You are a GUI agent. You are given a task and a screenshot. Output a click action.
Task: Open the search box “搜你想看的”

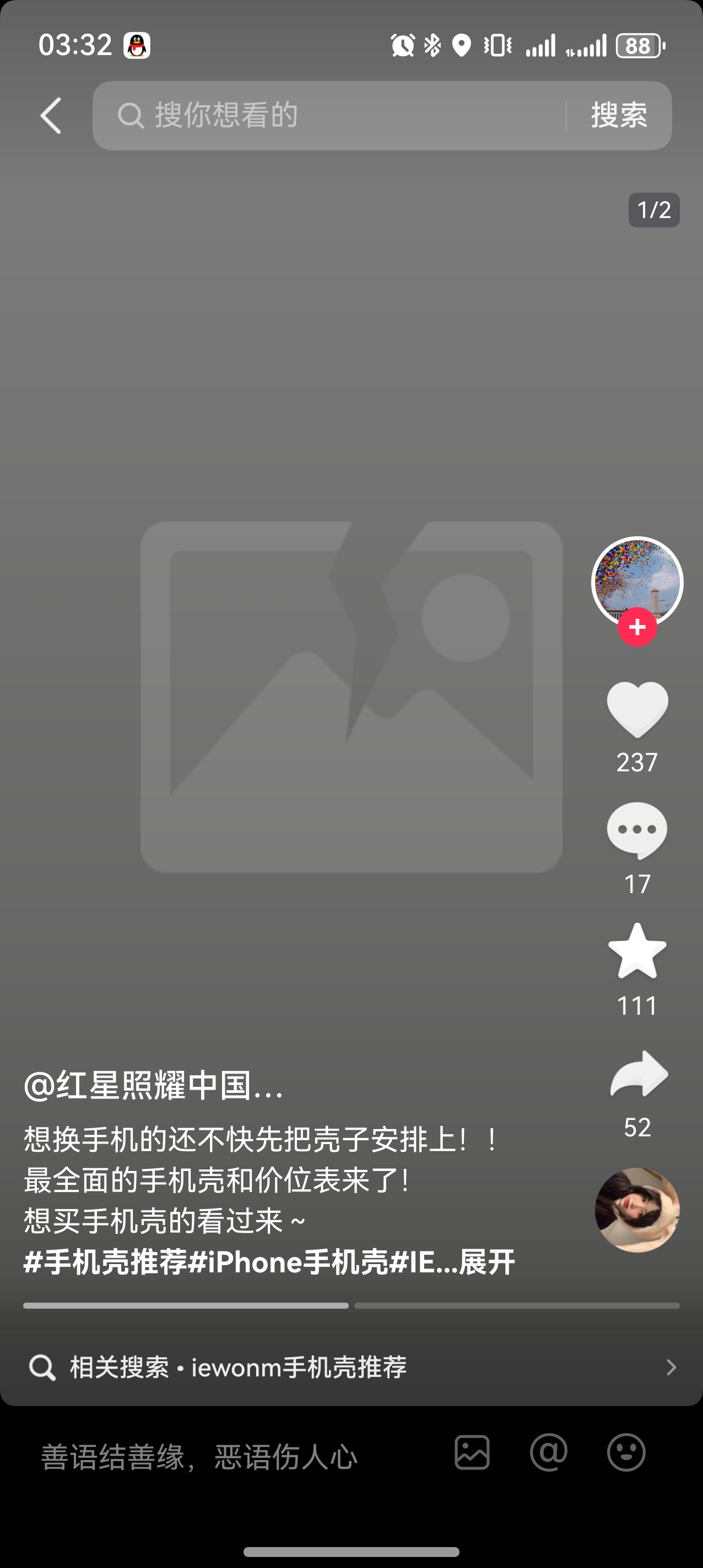[x=329, y=116]
